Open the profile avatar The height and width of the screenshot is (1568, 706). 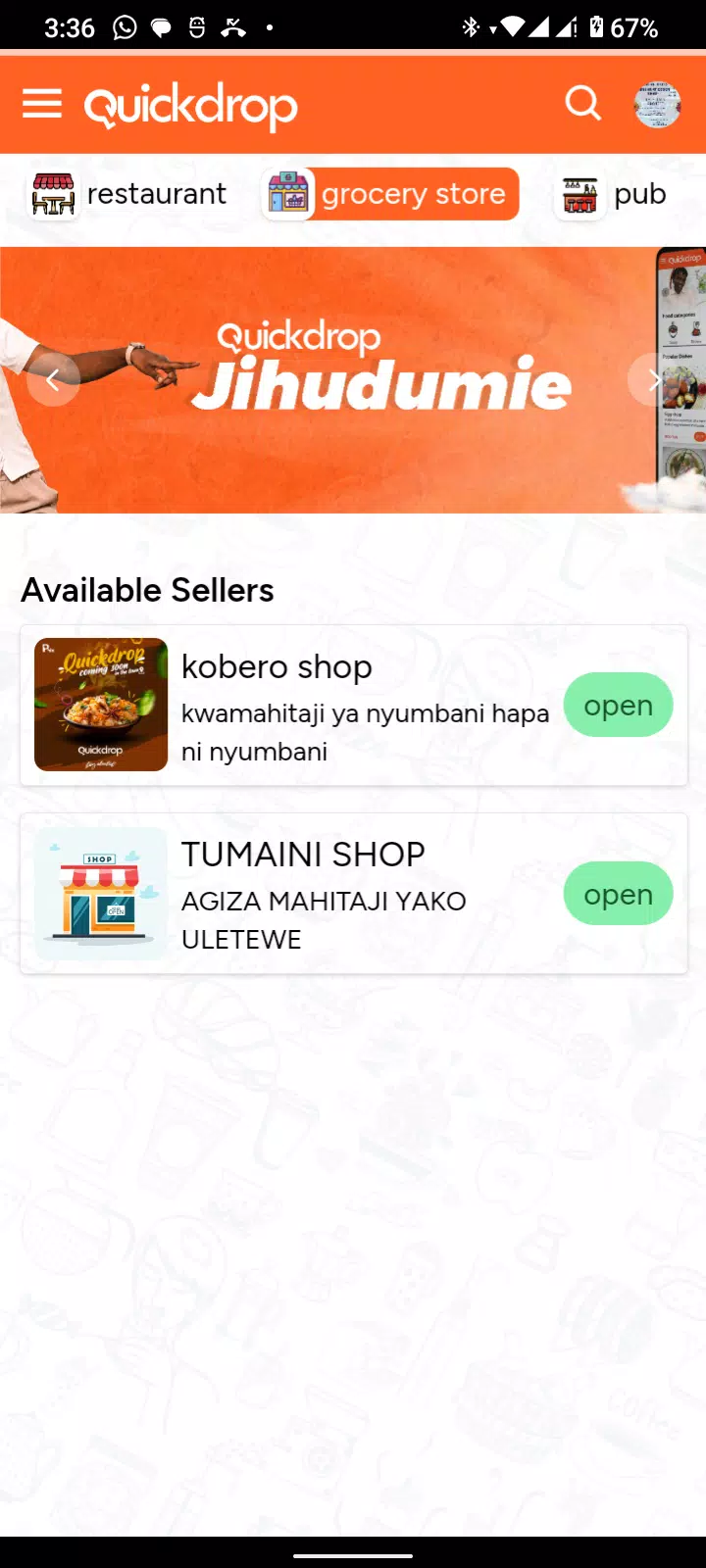pyautogui.click(x=657, y=104)
